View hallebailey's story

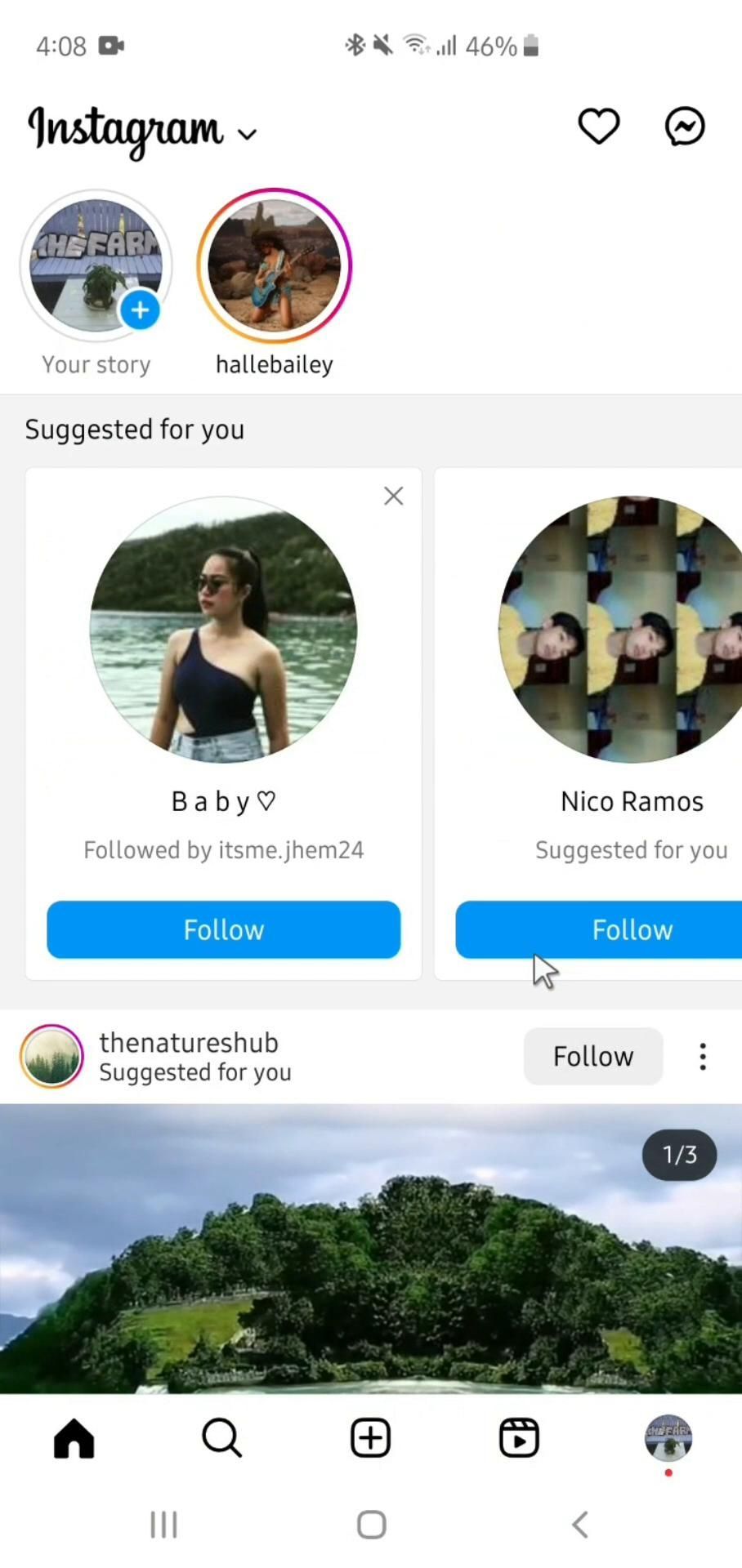275,266
